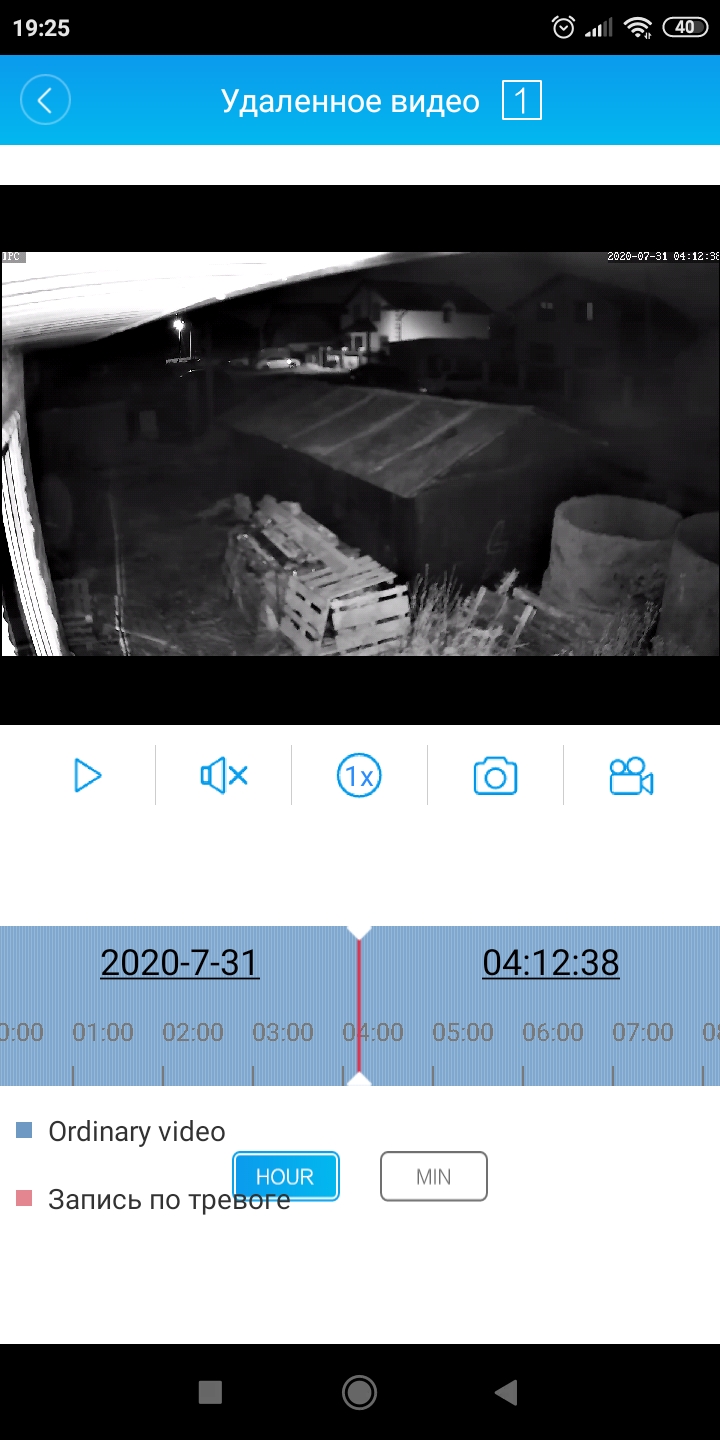Open the recent apps view
Screen dimensions: 720x1440
coord(210,1391)
